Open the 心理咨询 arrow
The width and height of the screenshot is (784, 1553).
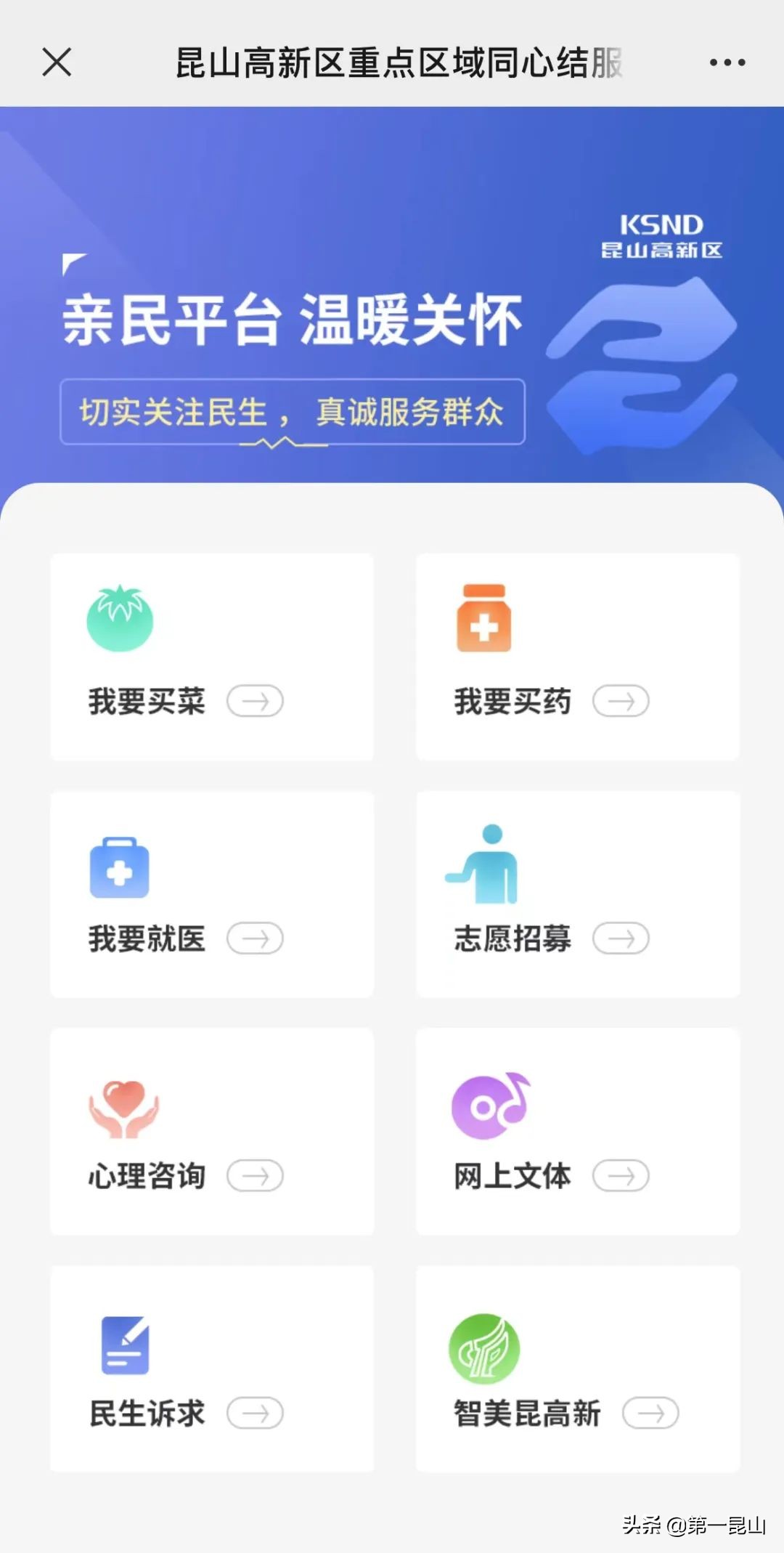256,1175
